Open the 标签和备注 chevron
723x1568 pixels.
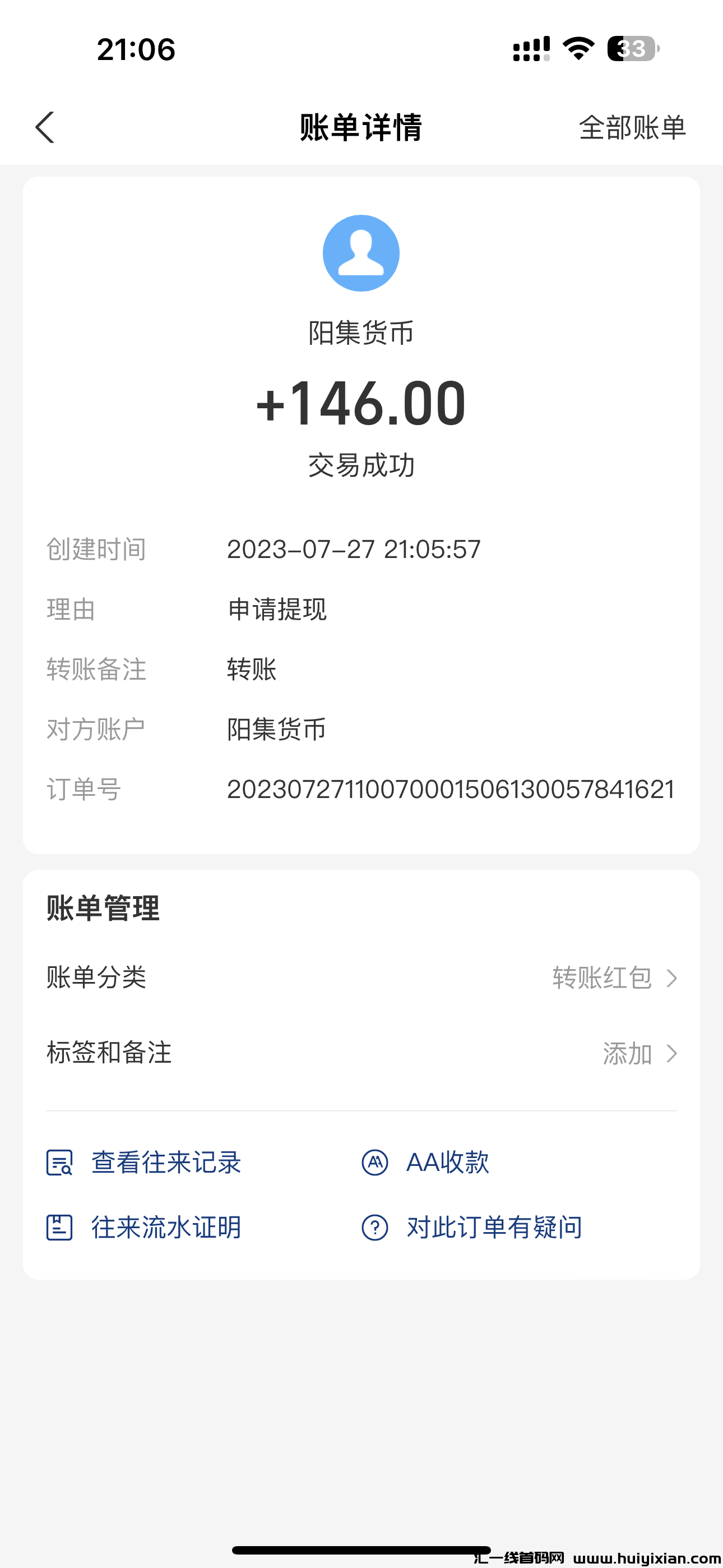click(x=672, y=1053)
